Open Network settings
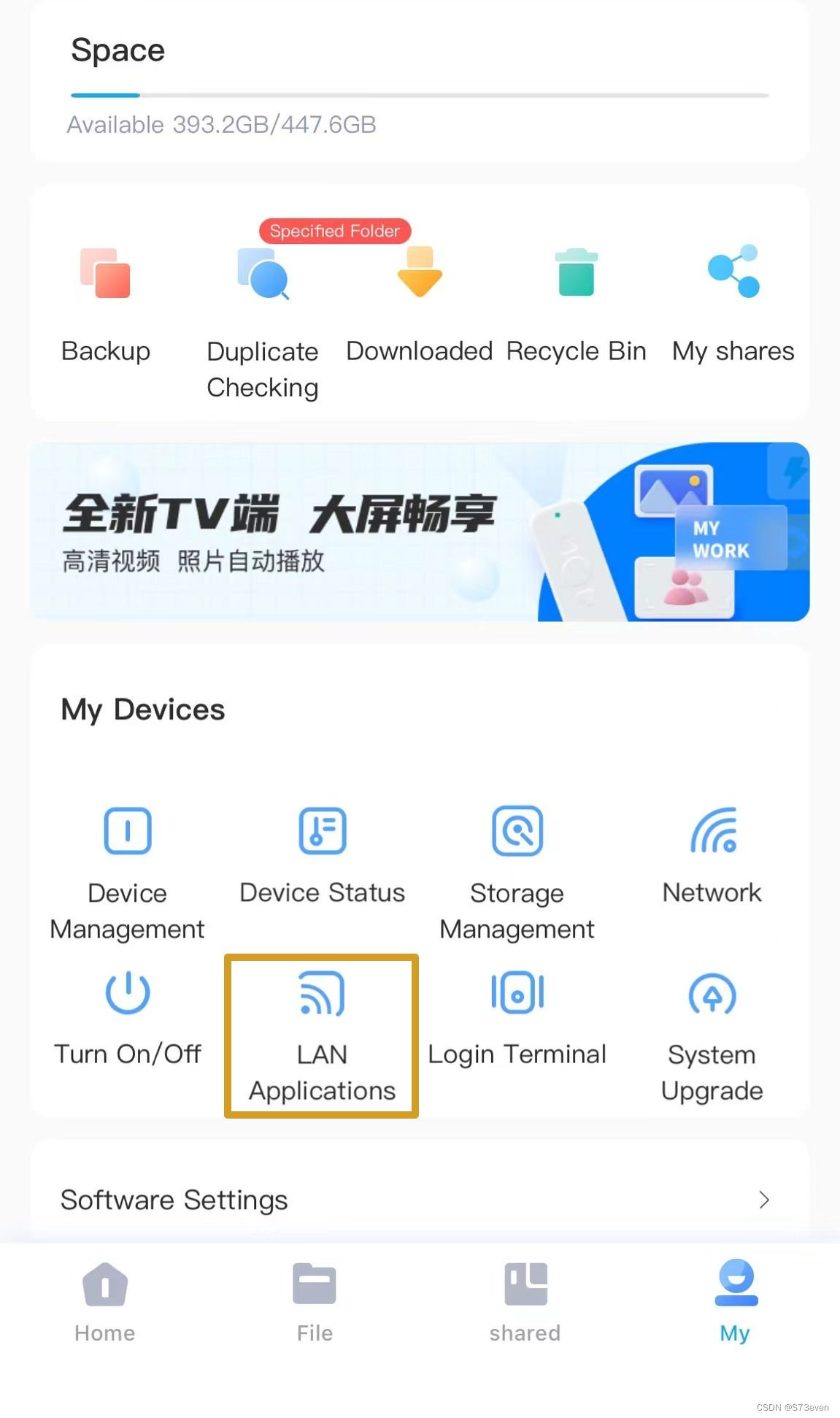The image size is (840, 1418). [x=712, y=854]
